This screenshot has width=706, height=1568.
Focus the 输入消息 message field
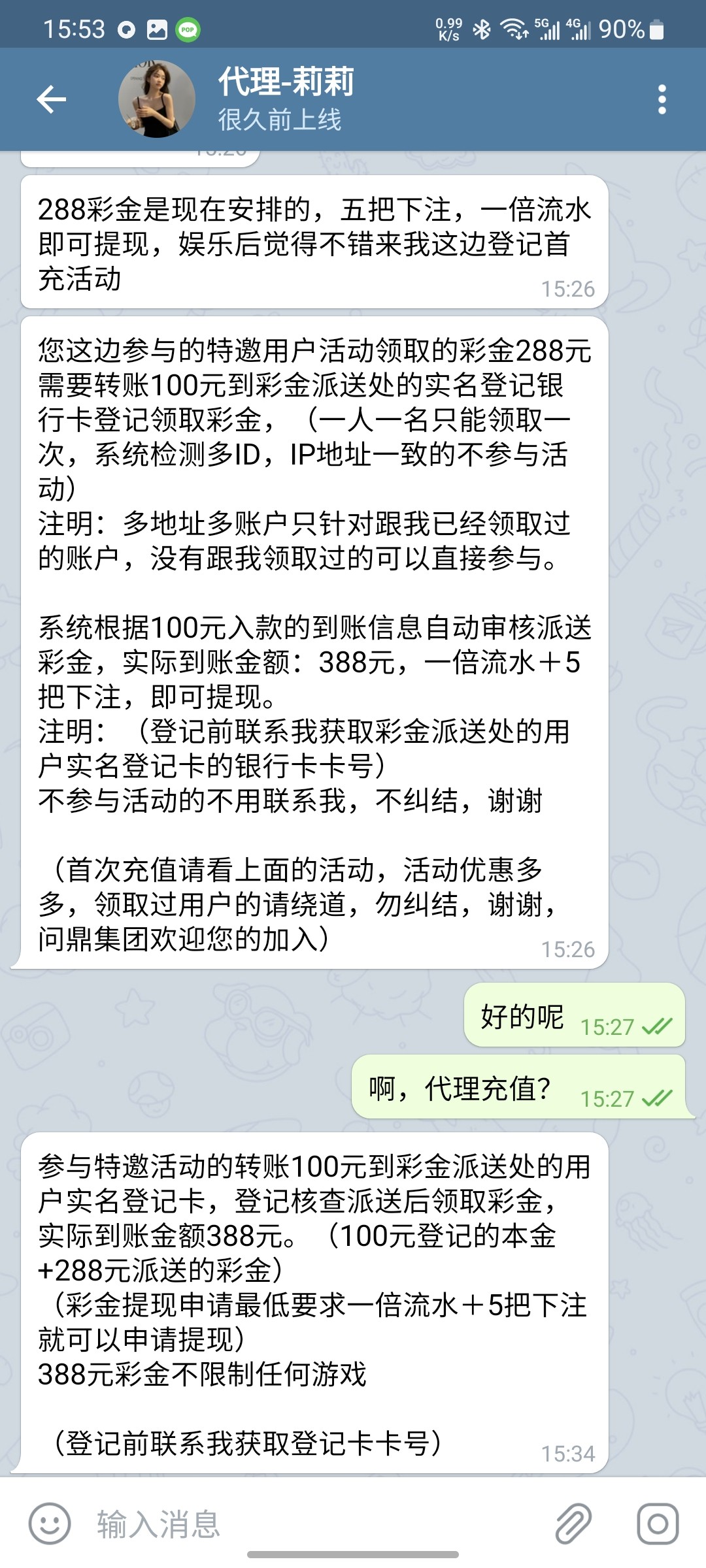[314, 1524]
